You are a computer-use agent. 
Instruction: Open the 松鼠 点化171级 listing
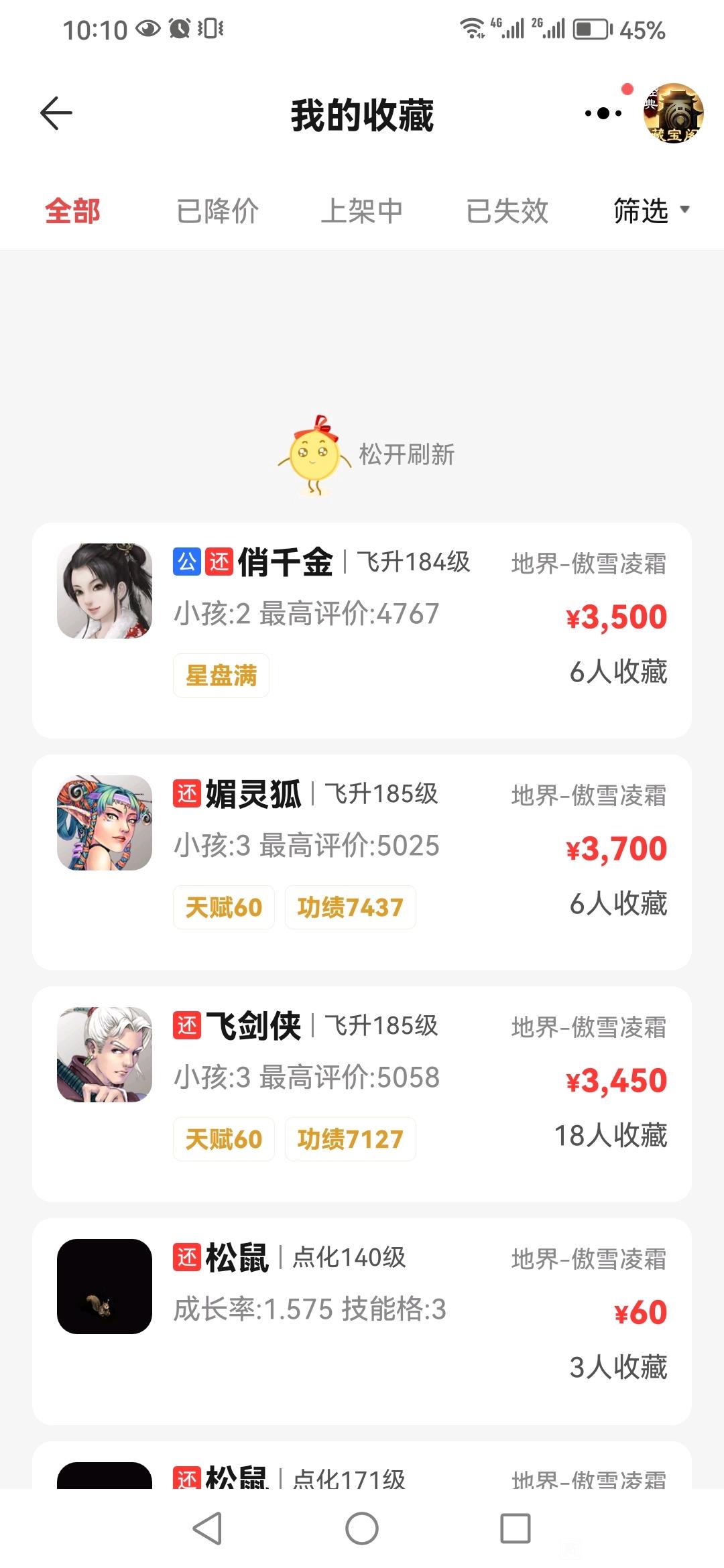(362, 1465)
